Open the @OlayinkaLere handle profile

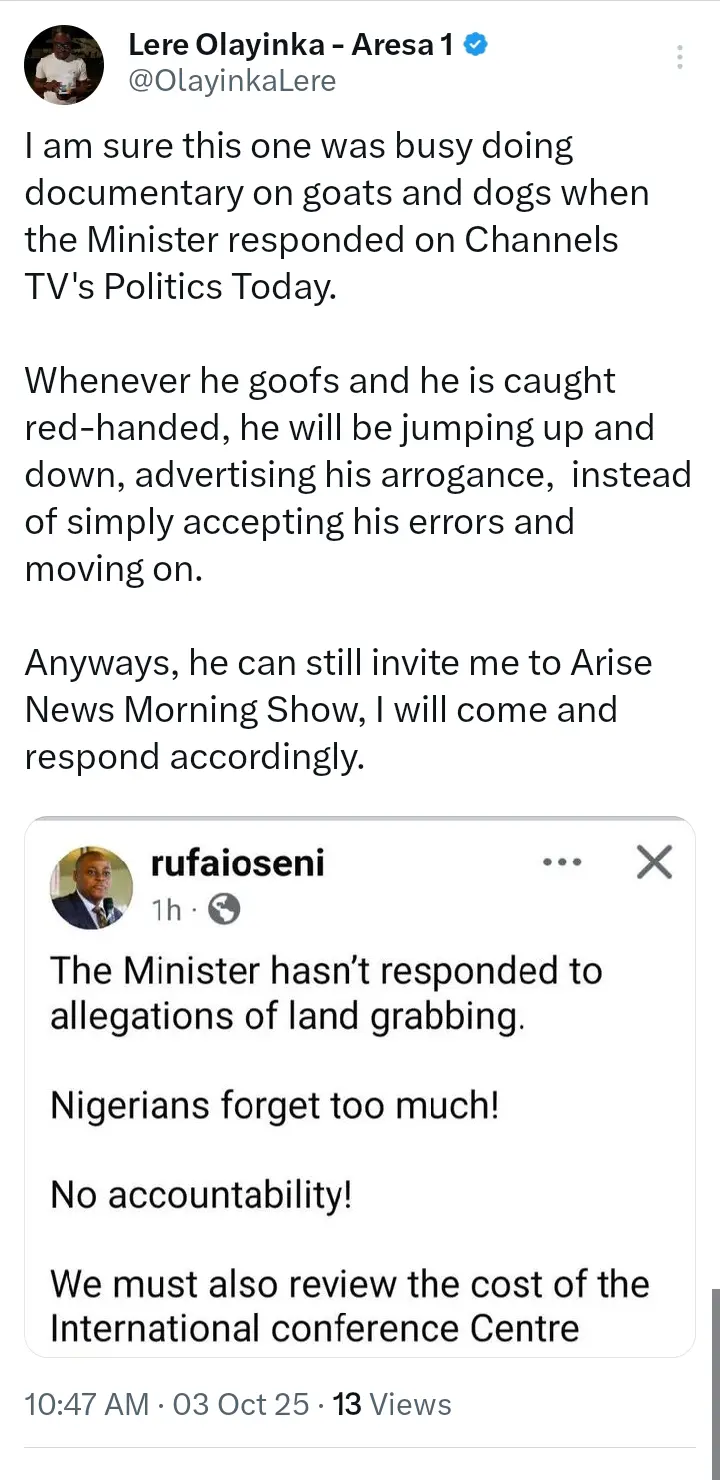point(232,82)
